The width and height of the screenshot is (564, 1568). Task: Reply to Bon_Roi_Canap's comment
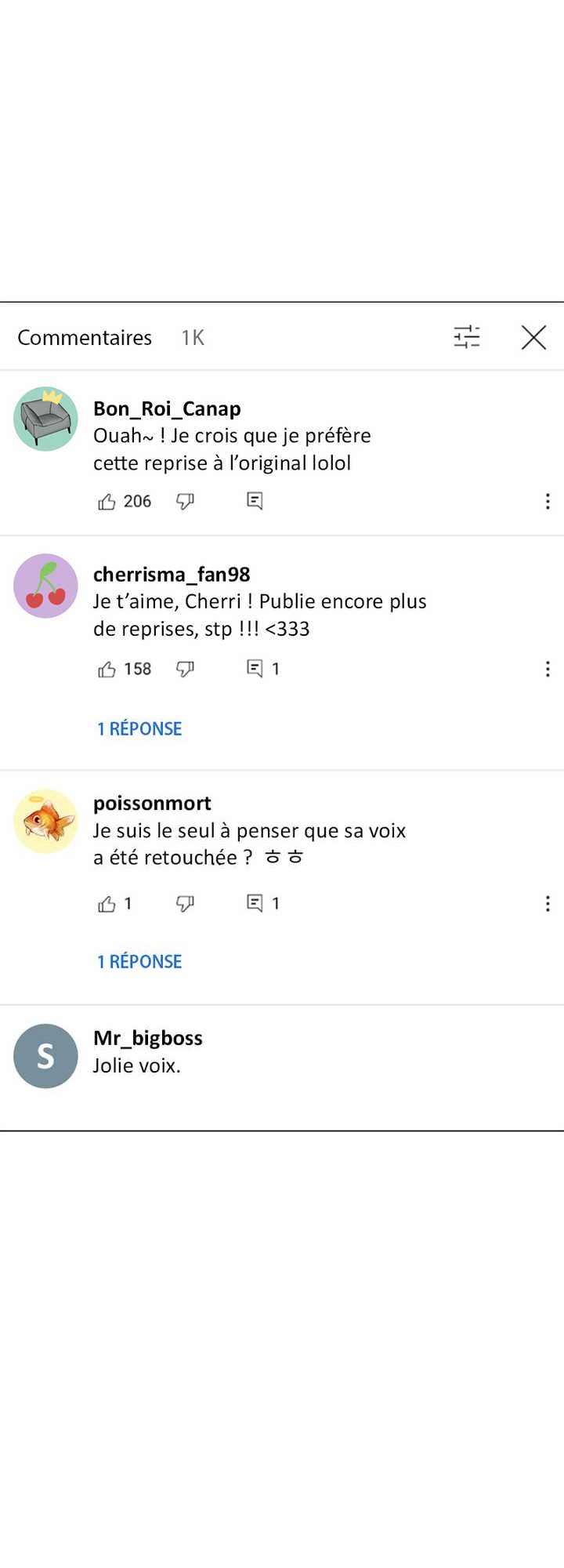point(255,501)
